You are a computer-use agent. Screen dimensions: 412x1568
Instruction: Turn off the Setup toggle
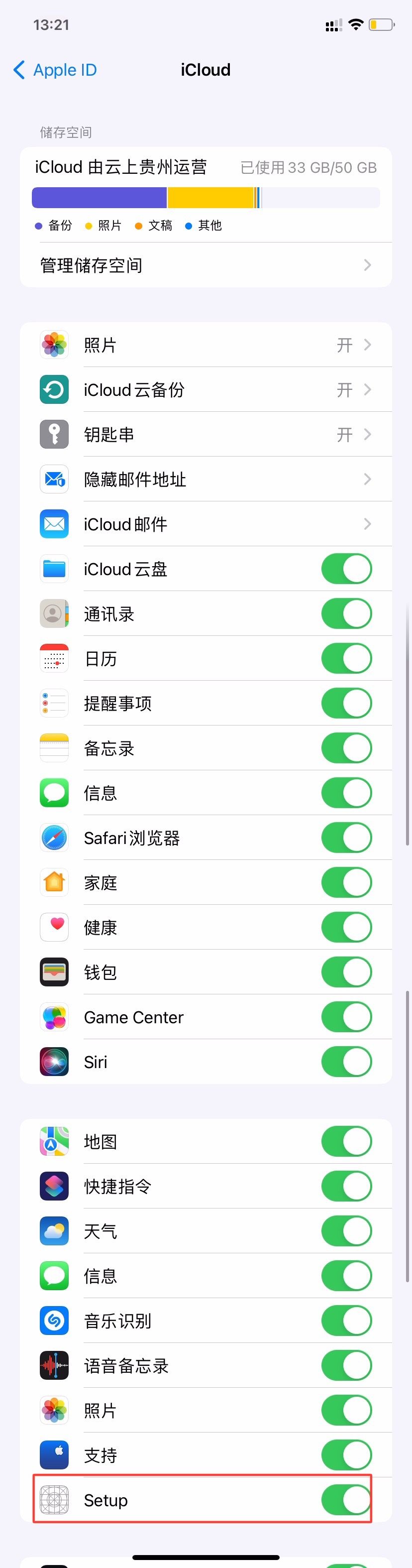pos(346,1500)
